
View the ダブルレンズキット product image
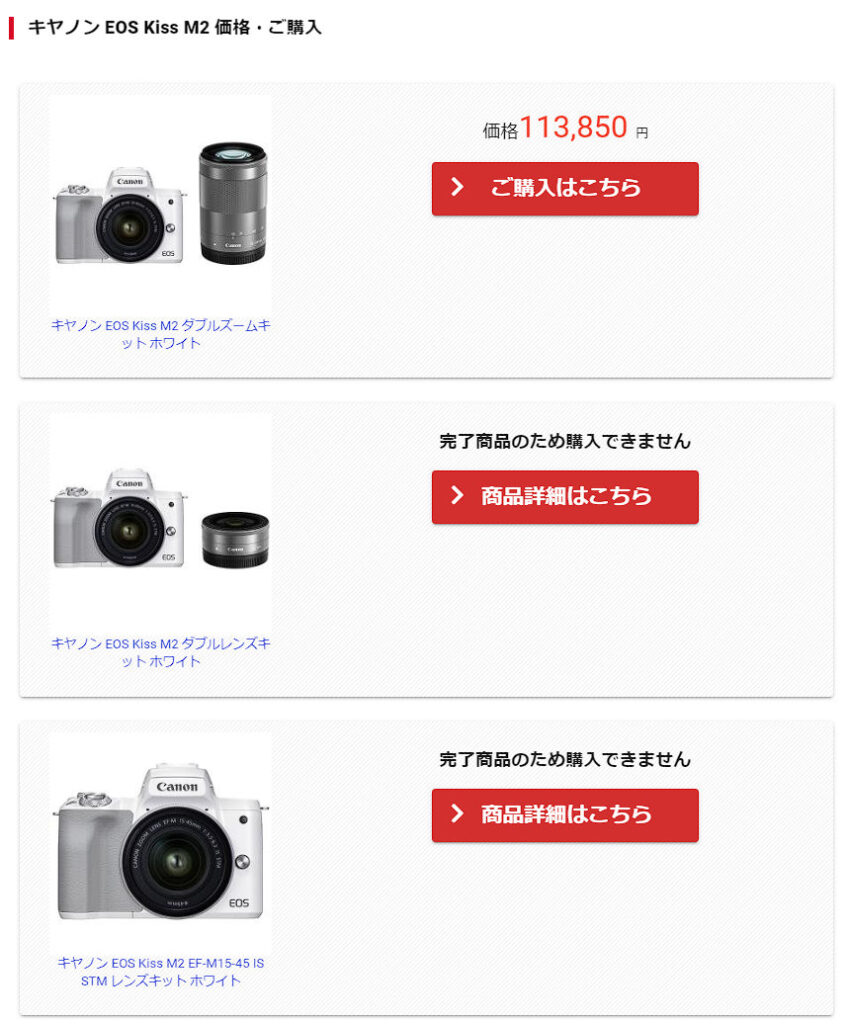point(161,520)
